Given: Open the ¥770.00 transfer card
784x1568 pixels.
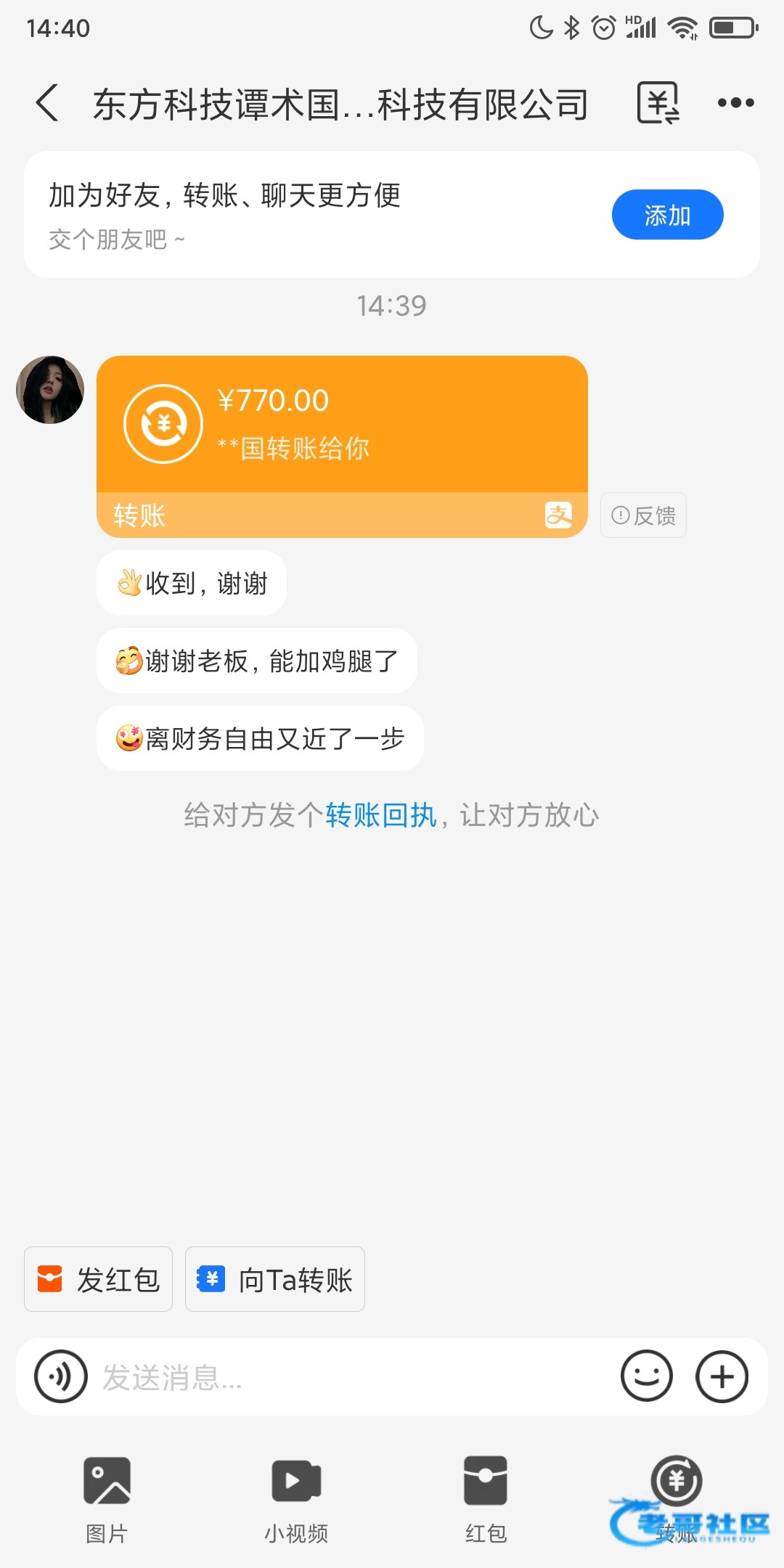Looking at the screenshot, I should (x=342, y=446).
